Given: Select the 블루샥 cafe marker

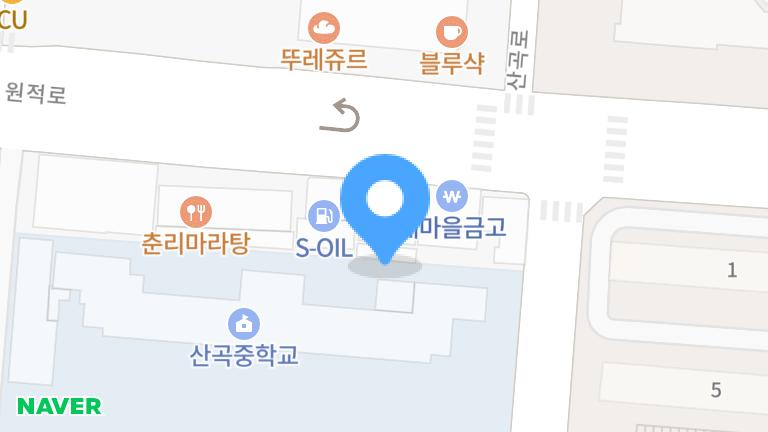Looking at the screenshot, I should click(452, 31).
